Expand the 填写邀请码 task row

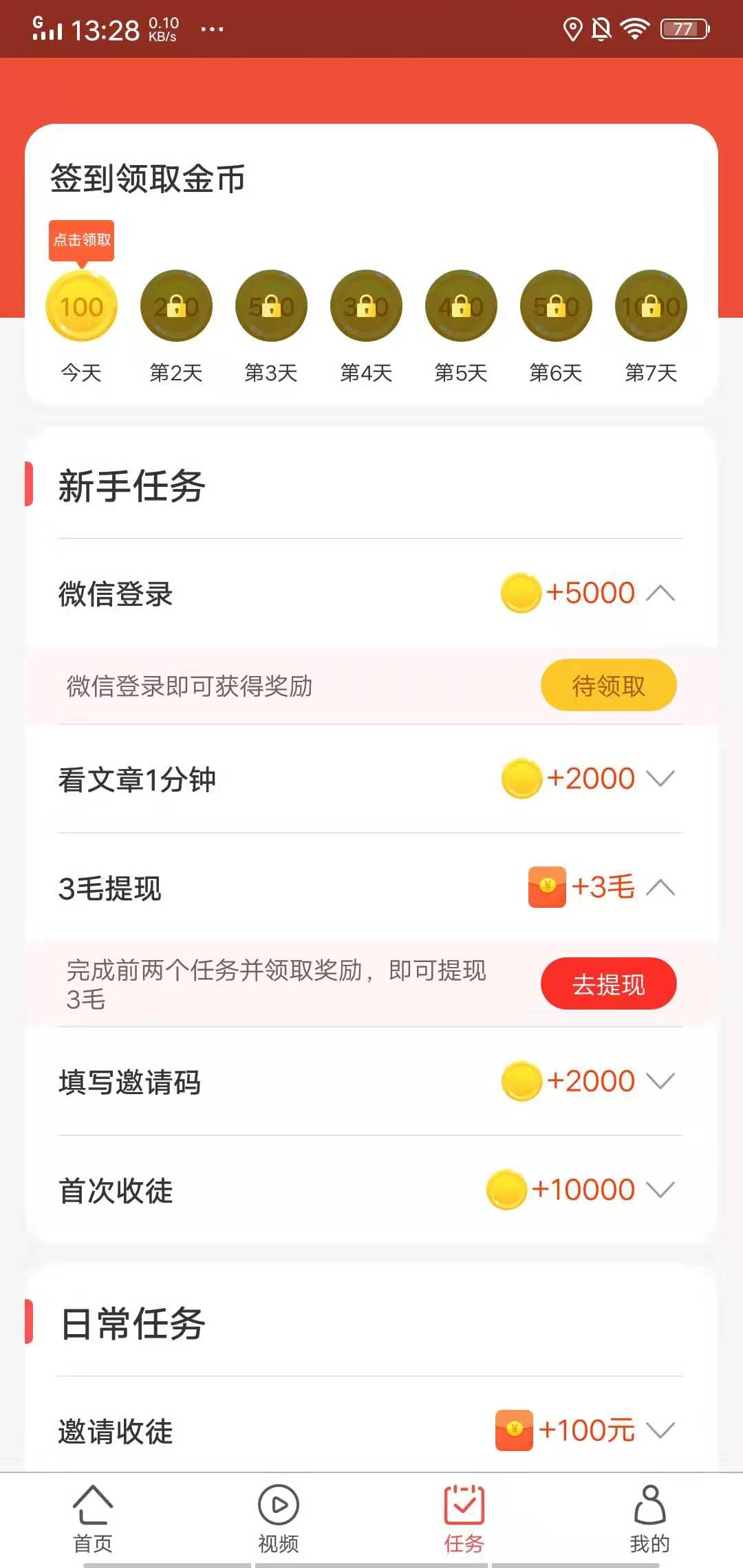661,1081
